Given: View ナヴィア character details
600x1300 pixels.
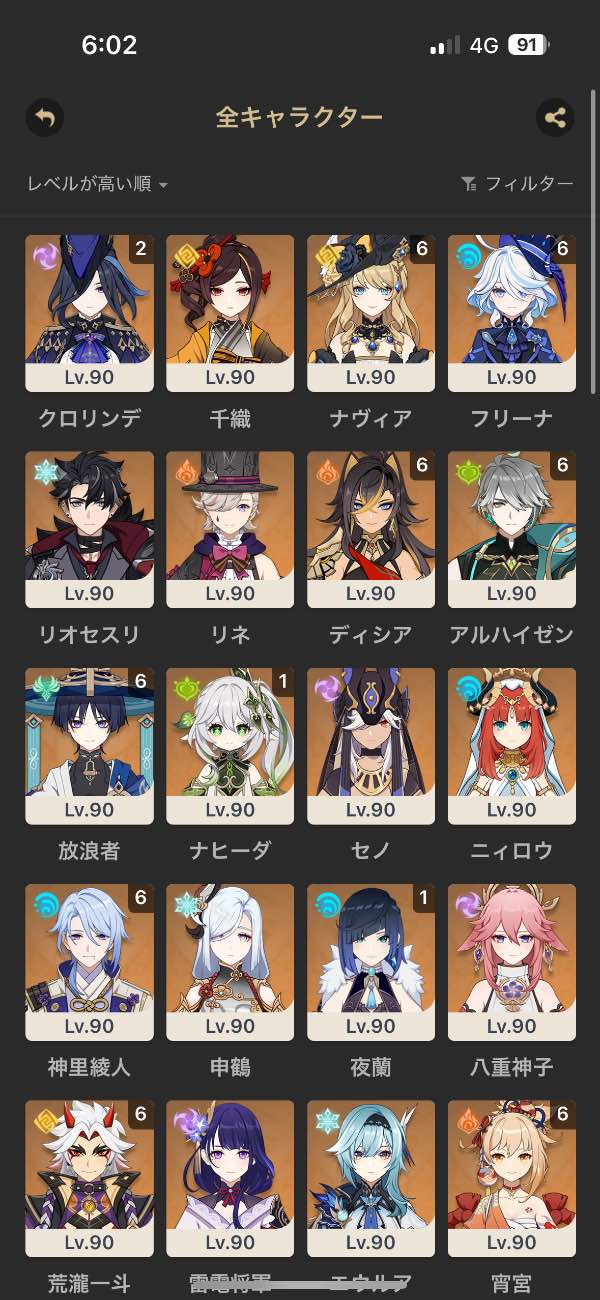Looking at the screenshot, I should click(x=371, y=313).
